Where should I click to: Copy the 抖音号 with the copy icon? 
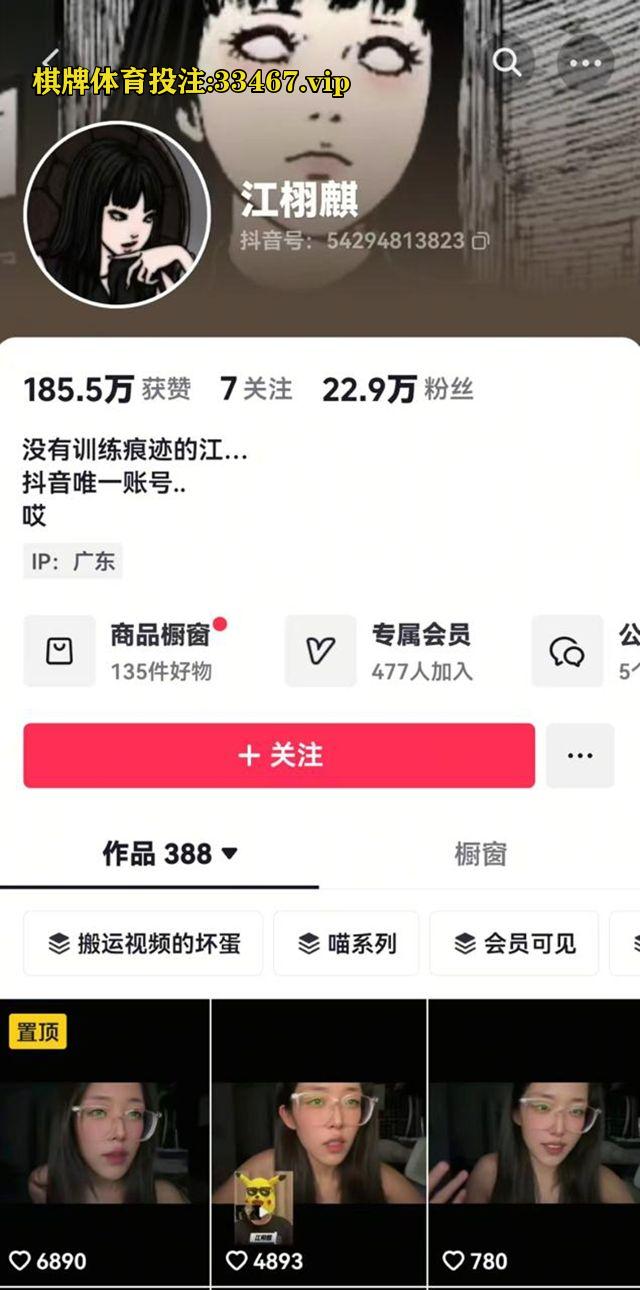pos(481,241)
